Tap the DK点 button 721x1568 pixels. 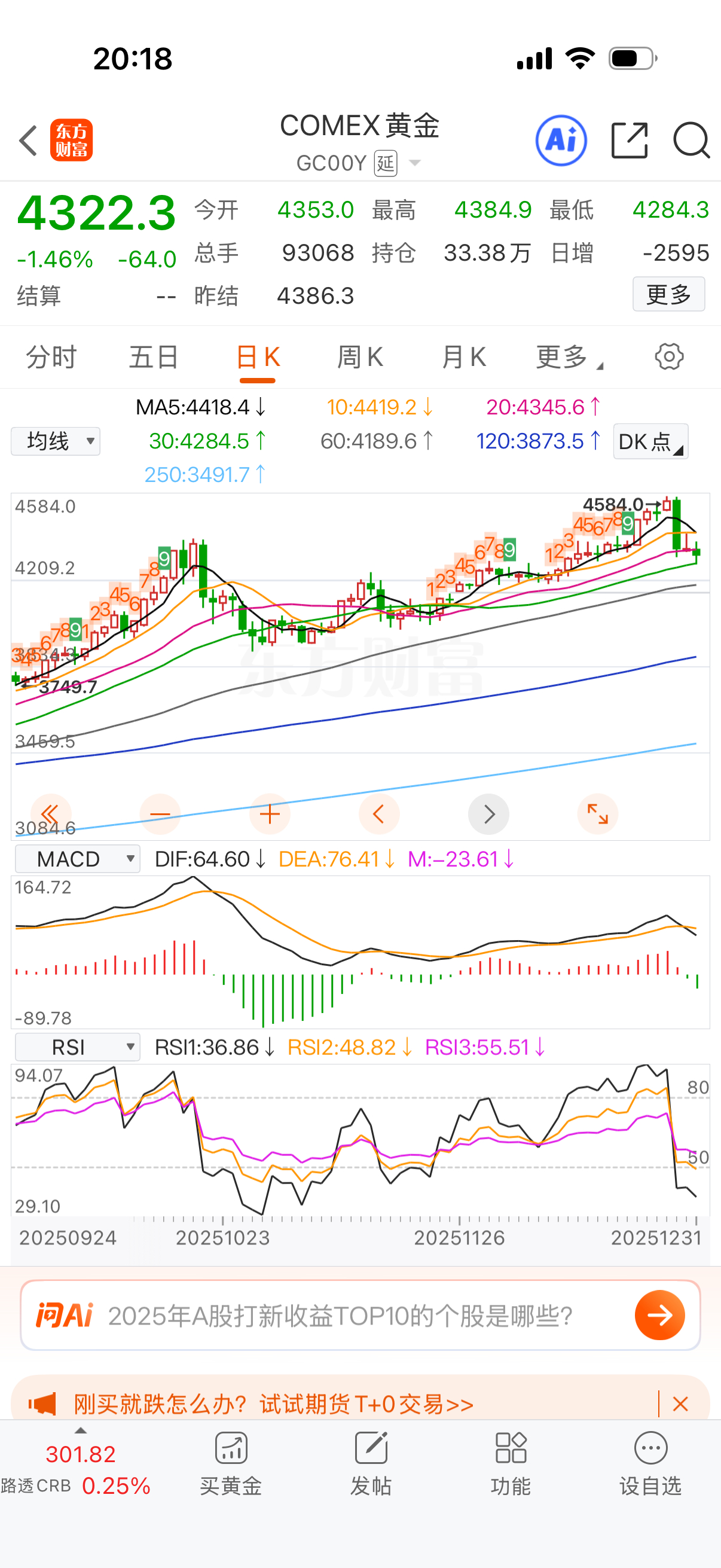[x=650, y=442]
